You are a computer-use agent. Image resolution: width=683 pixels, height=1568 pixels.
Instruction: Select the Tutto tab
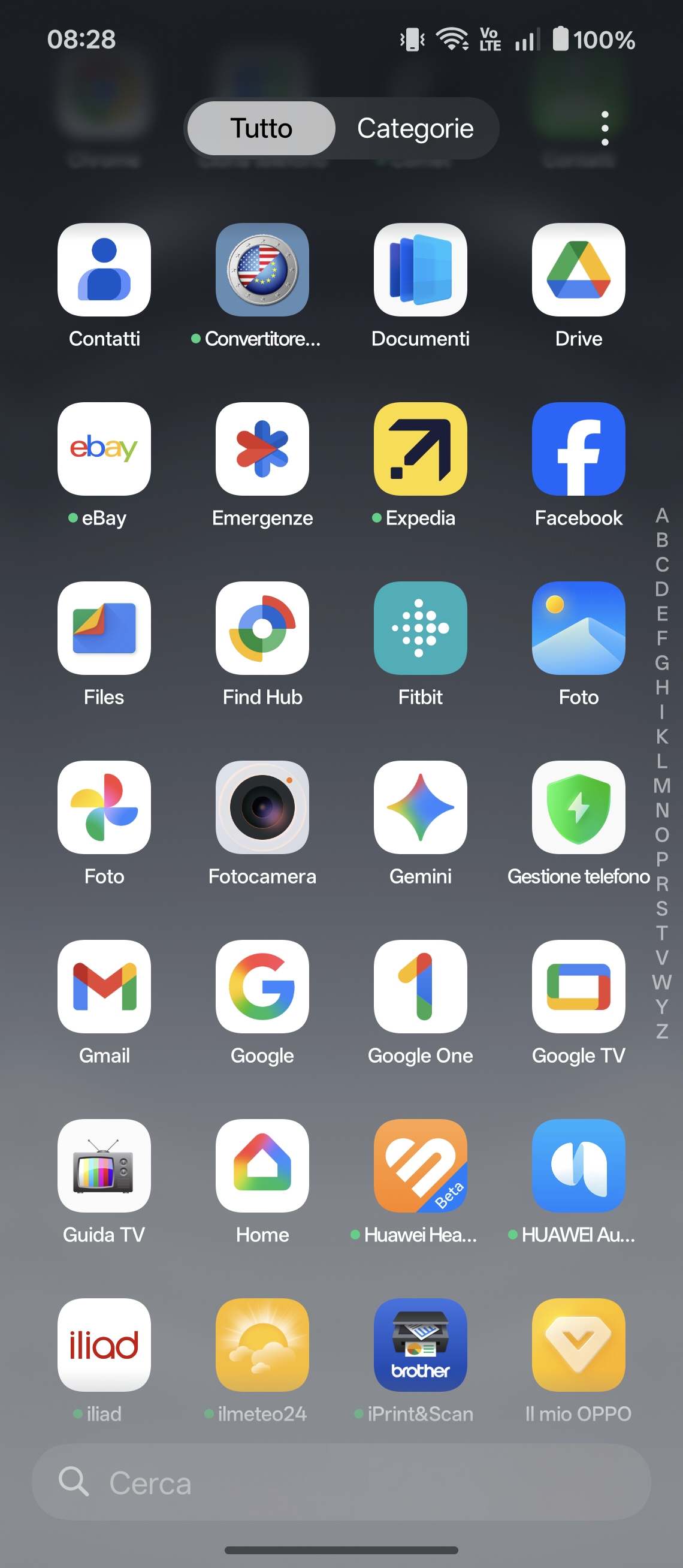point(262,128)
